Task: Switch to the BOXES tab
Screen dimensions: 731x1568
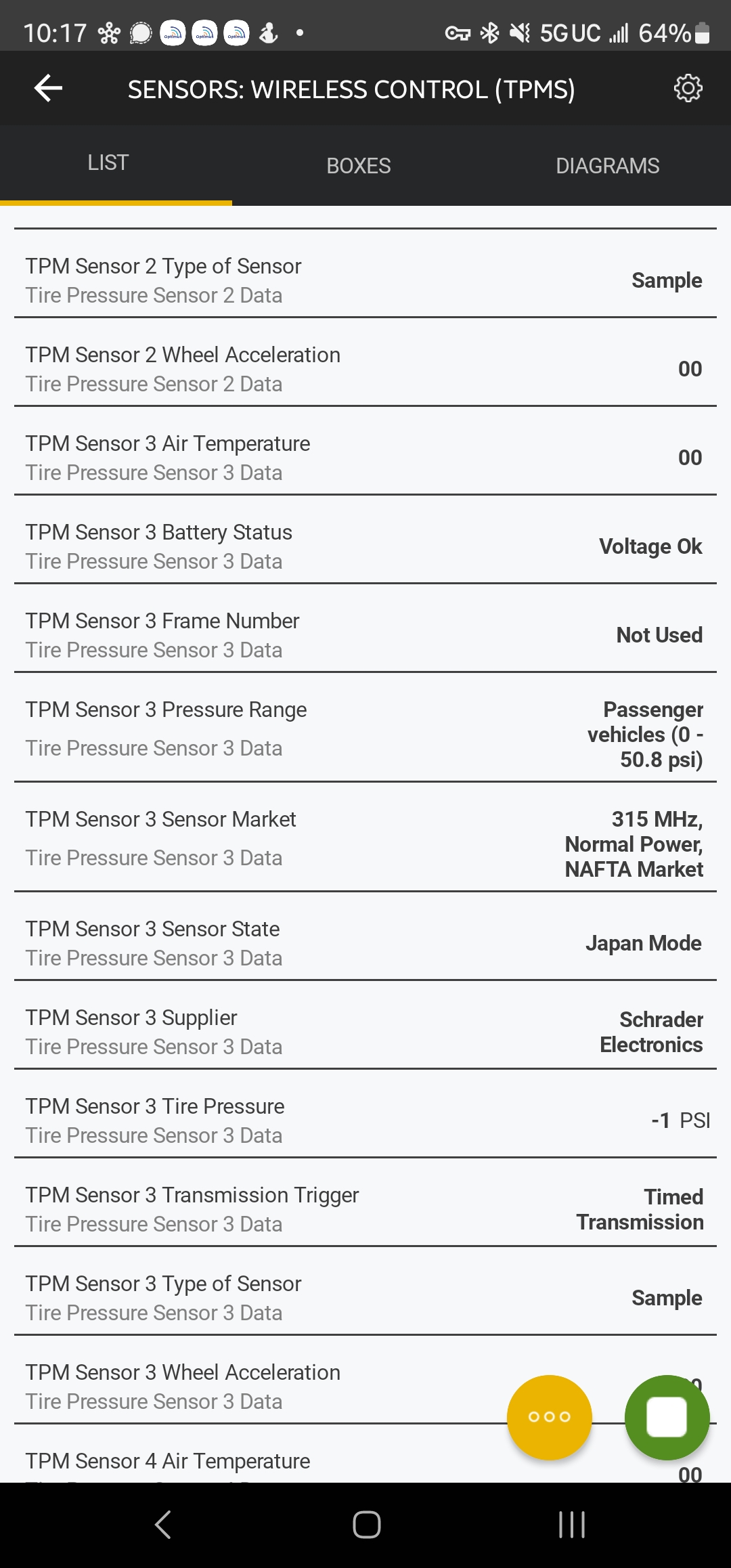Action: 358,165
